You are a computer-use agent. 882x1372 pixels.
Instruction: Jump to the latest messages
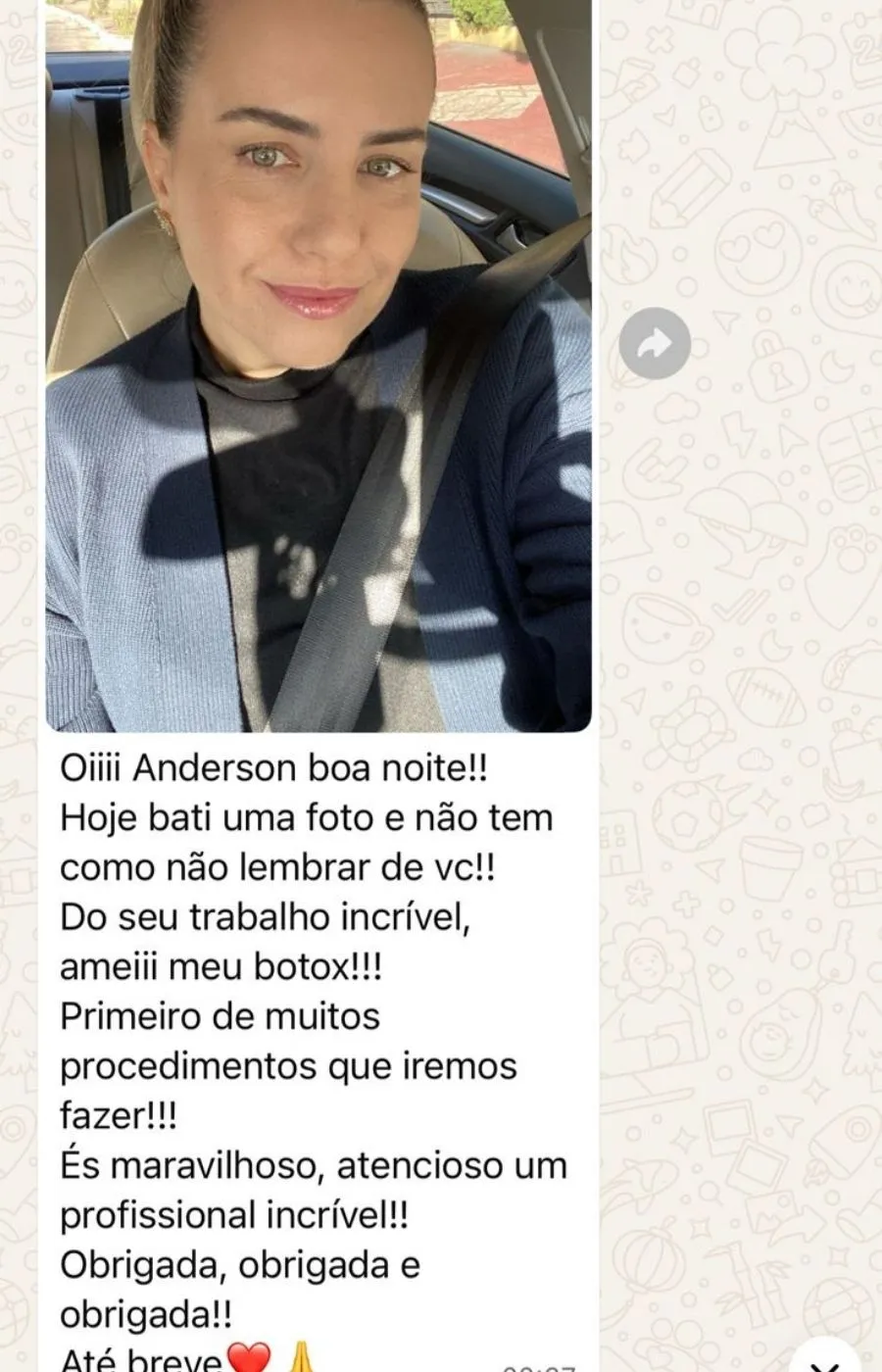826,1358
